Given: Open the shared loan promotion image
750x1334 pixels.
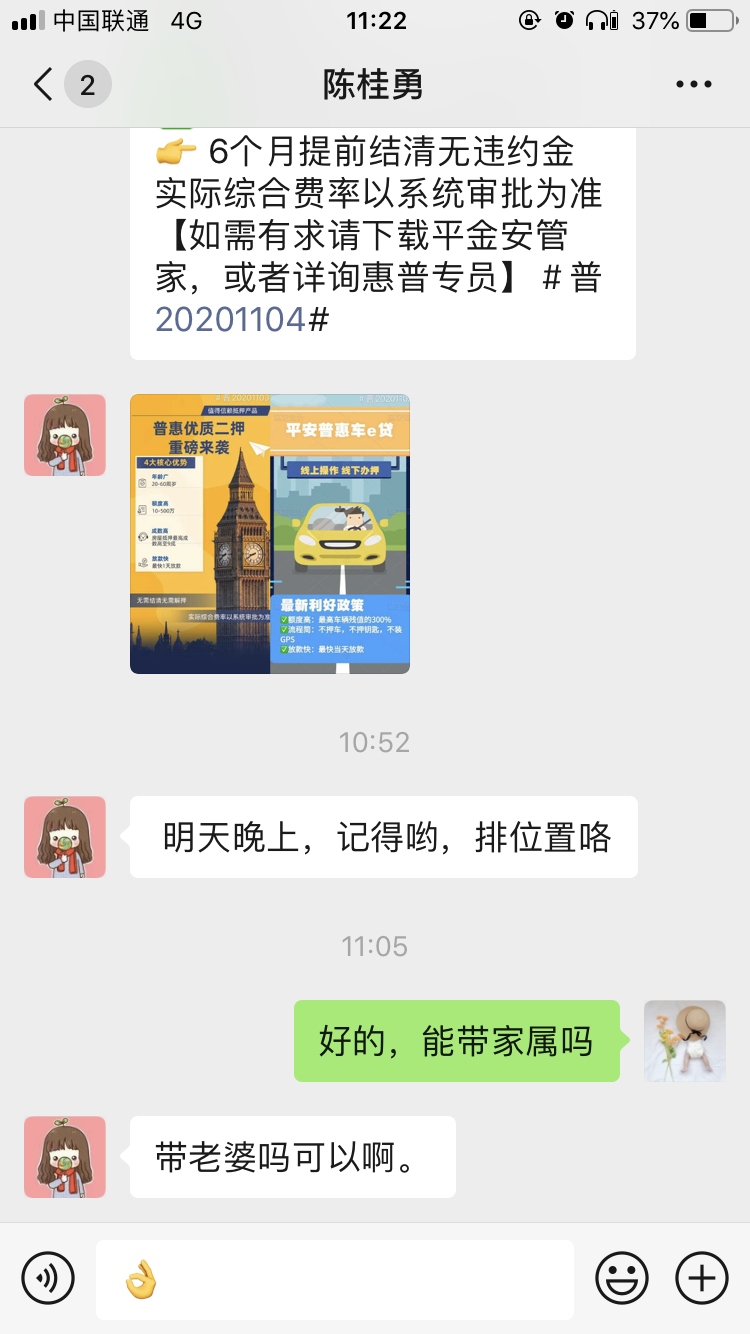Looking at the screenshot, I should click(x=270, y=534).
